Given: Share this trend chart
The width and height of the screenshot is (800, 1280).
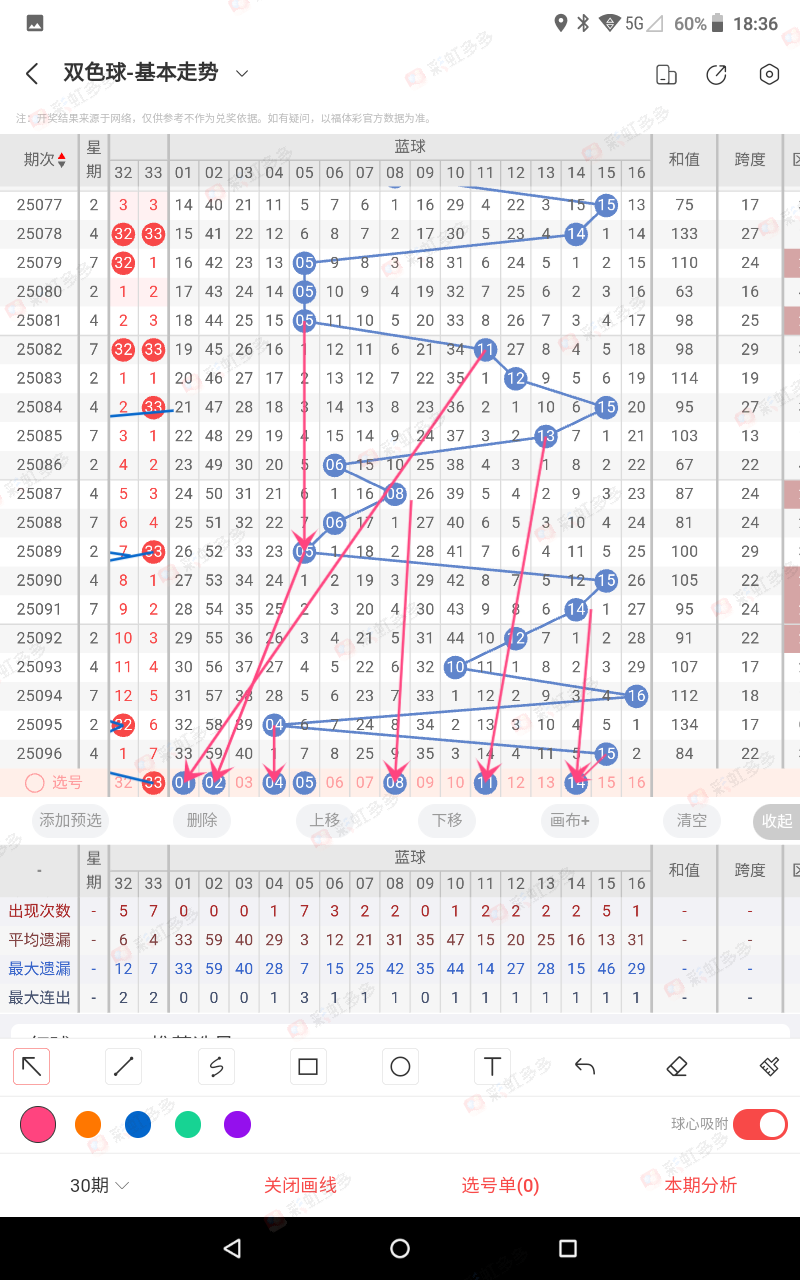Looking at the screenshot, I should coord(716,74).
